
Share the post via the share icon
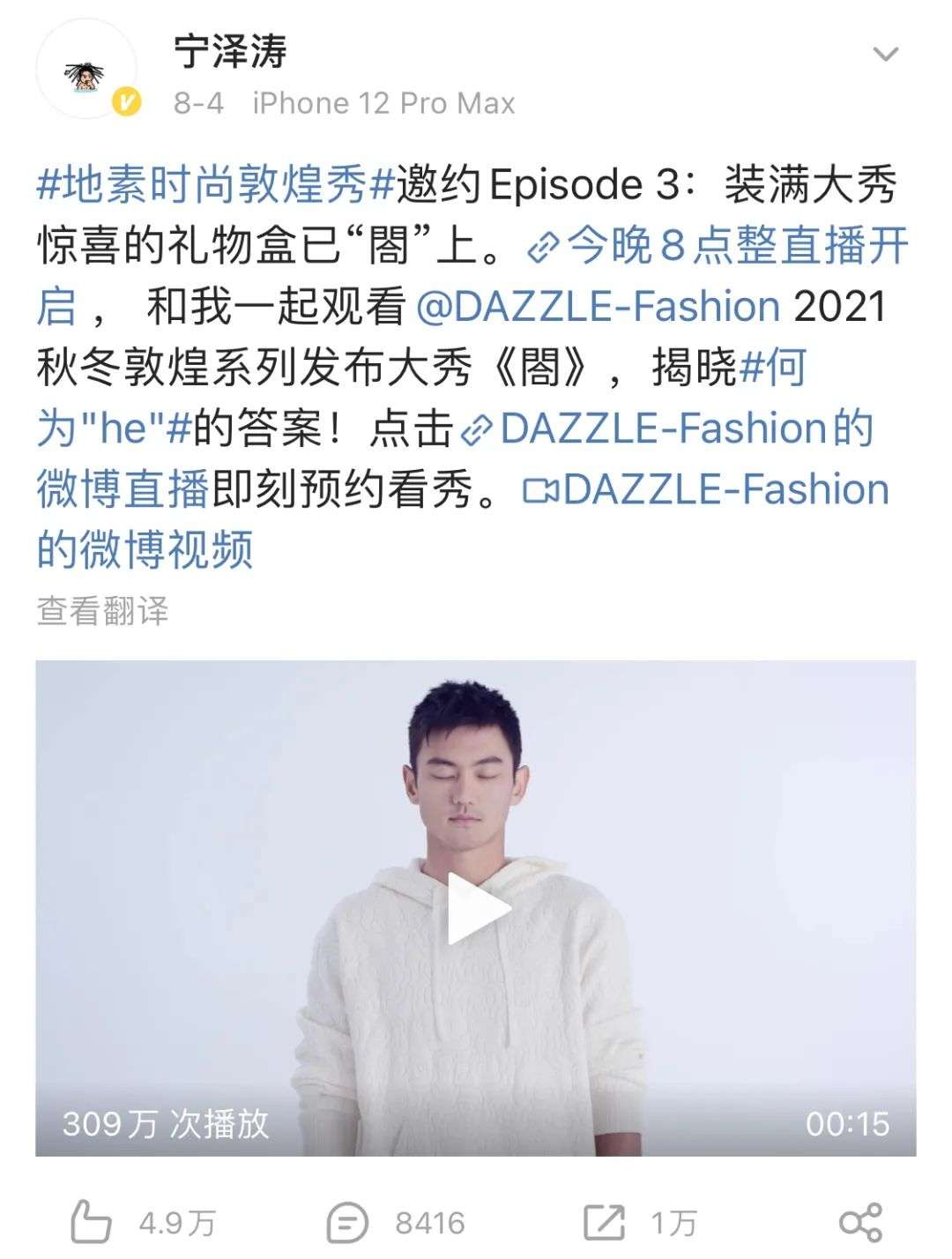[860, 1223]
